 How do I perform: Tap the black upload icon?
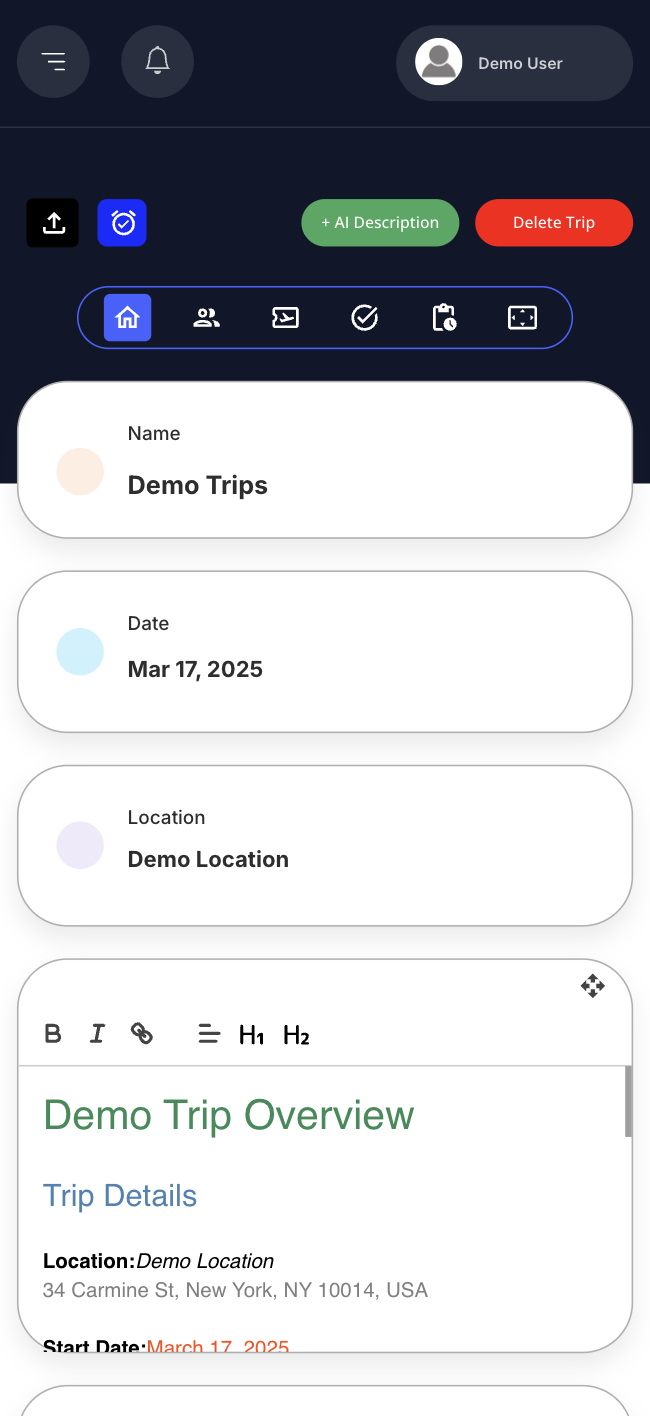[x=52, y=222]
